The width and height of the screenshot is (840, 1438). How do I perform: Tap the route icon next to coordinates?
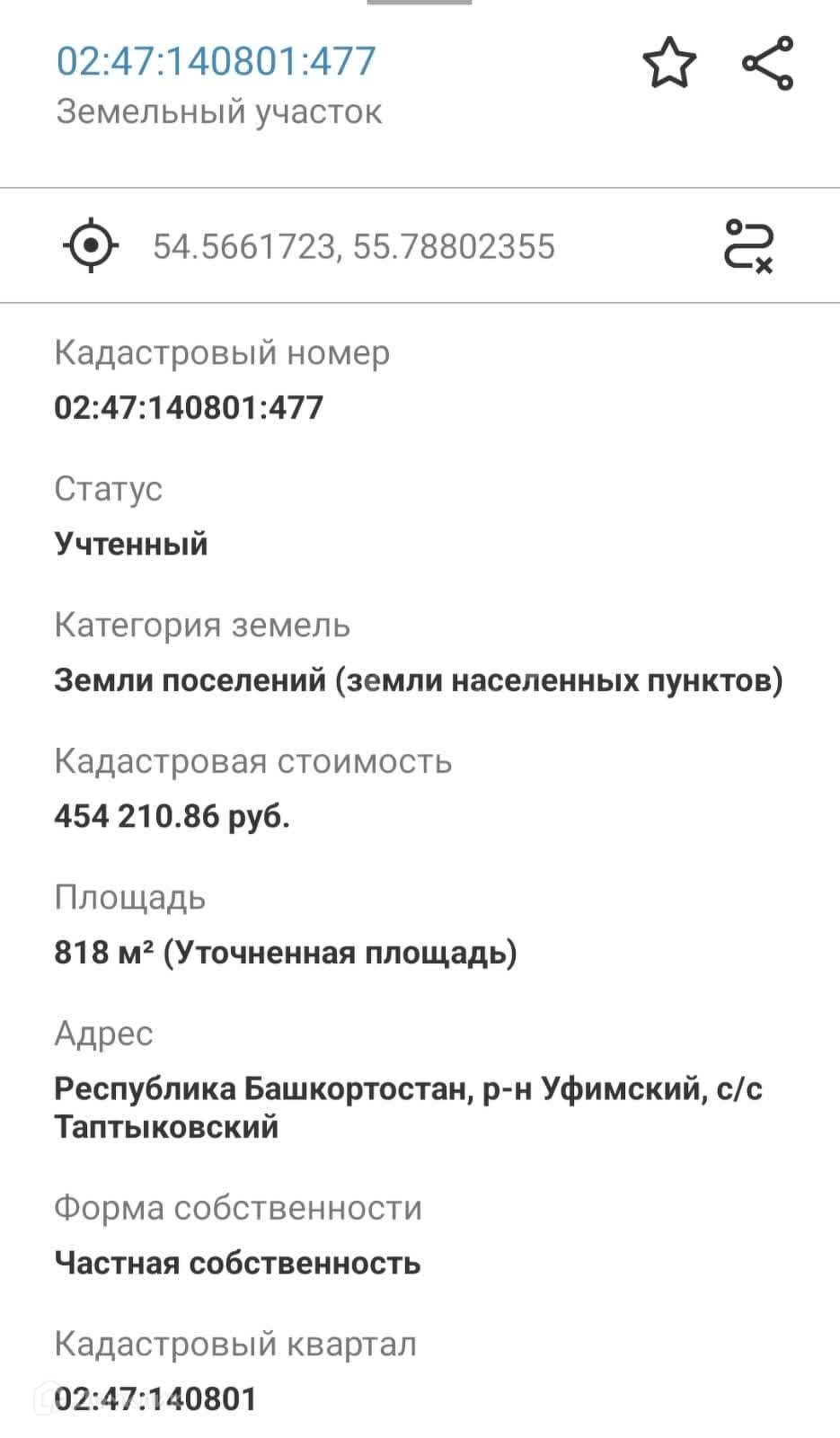748,245
